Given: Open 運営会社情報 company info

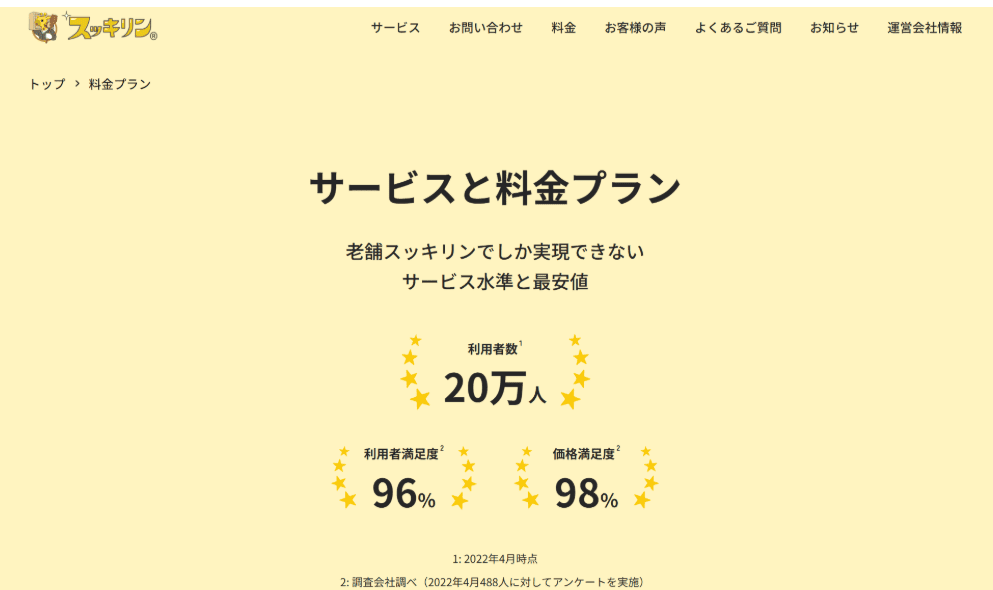Looking at the screenshot, I should coord(924,28).
